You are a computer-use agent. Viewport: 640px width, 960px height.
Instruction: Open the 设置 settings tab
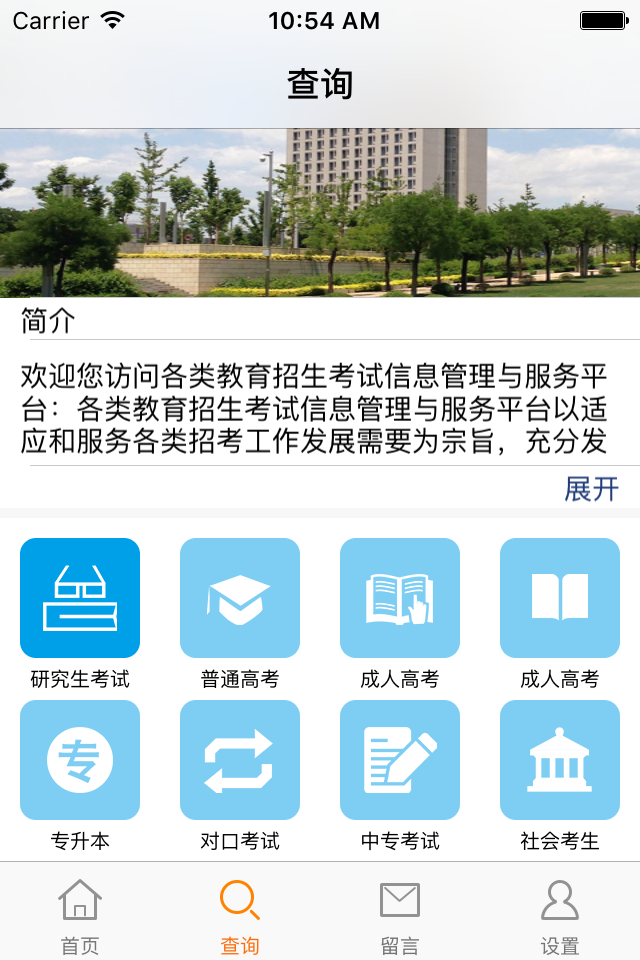[560, 914]
